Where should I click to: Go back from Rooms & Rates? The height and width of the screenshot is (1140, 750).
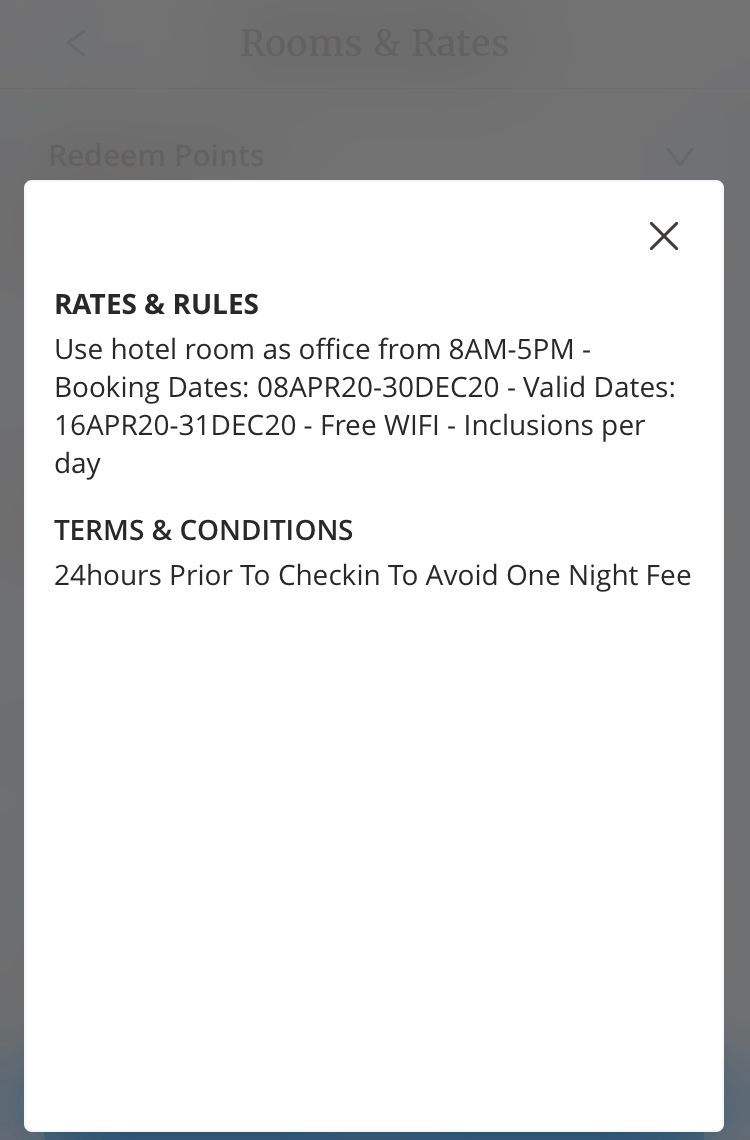pyautogui.click(x=76, y=44)
